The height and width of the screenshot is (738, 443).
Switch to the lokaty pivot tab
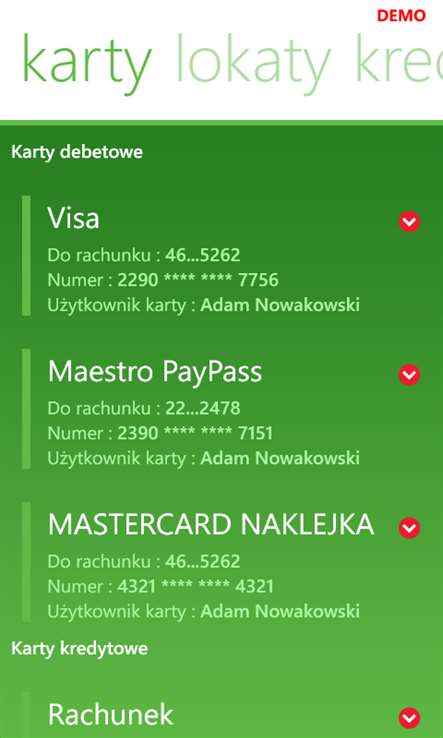[x=252, y=65]
